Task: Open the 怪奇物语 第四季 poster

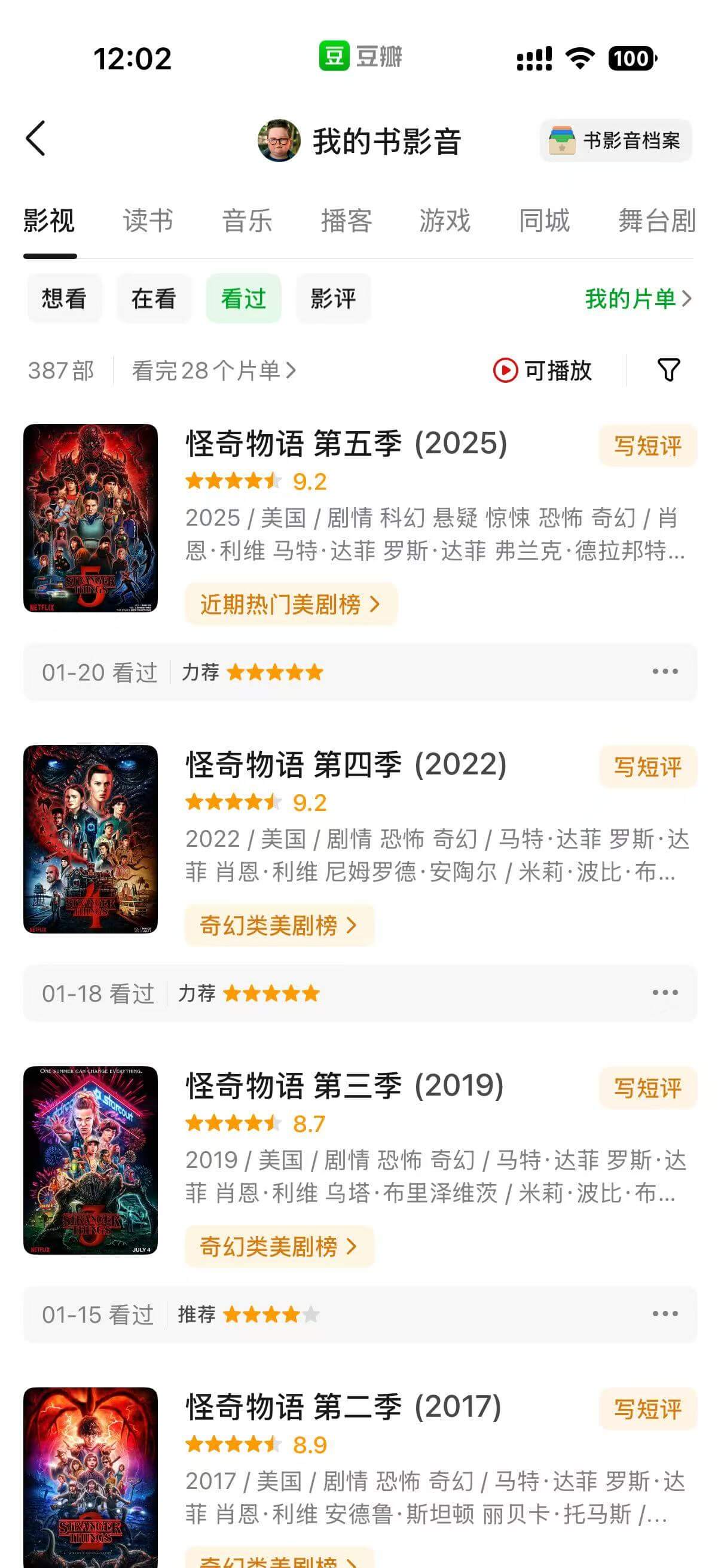Action: pos(91,840)
